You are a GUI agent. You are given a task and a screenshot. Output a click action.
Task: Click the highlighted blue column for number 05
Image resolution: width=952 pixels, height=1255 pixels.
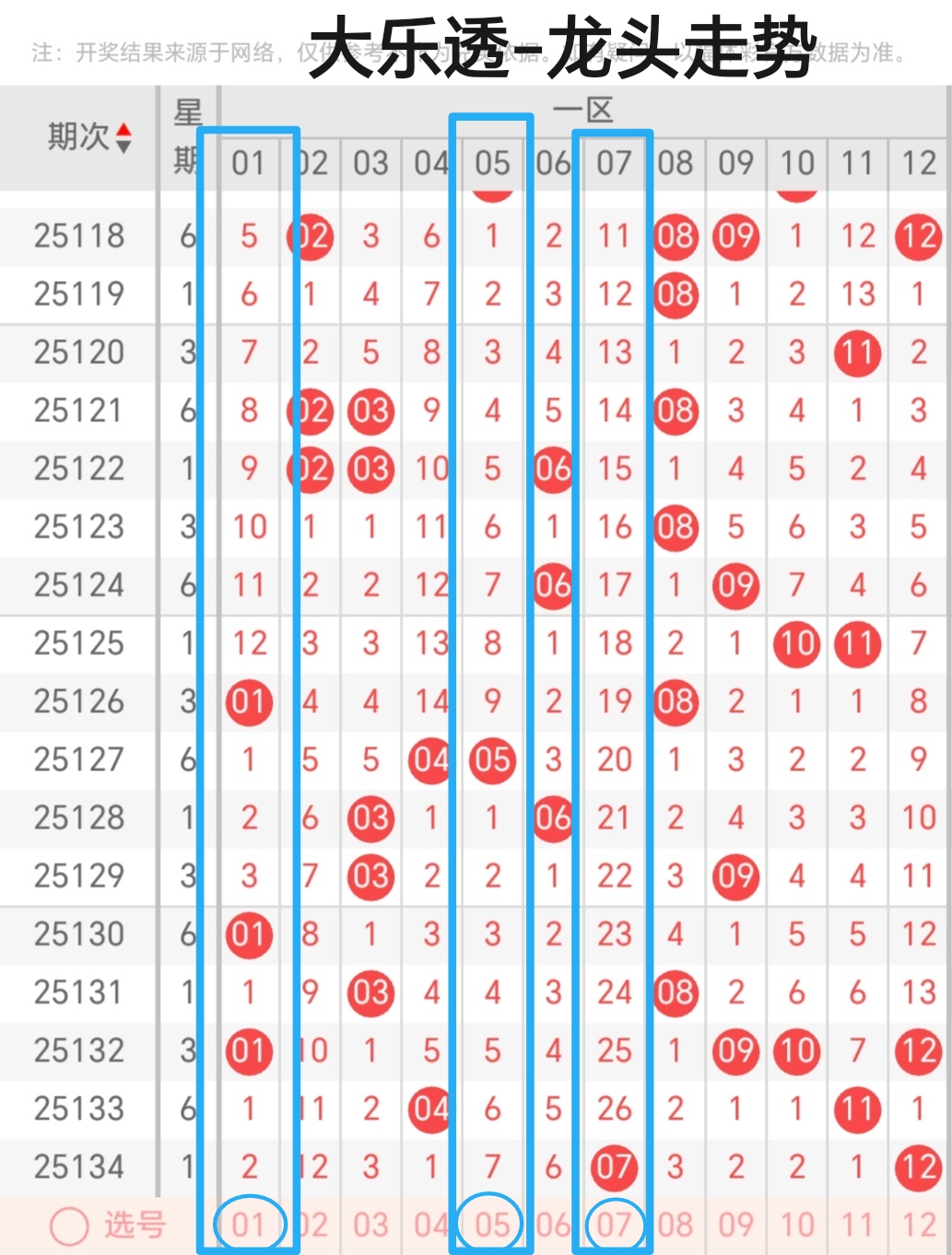coord(491,645)
